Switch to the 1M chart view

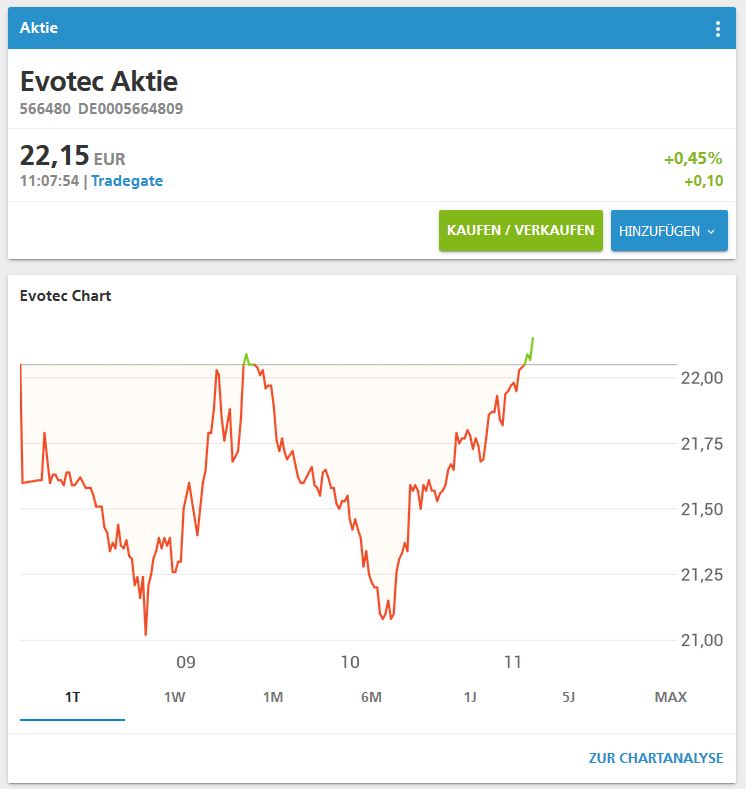274,697
